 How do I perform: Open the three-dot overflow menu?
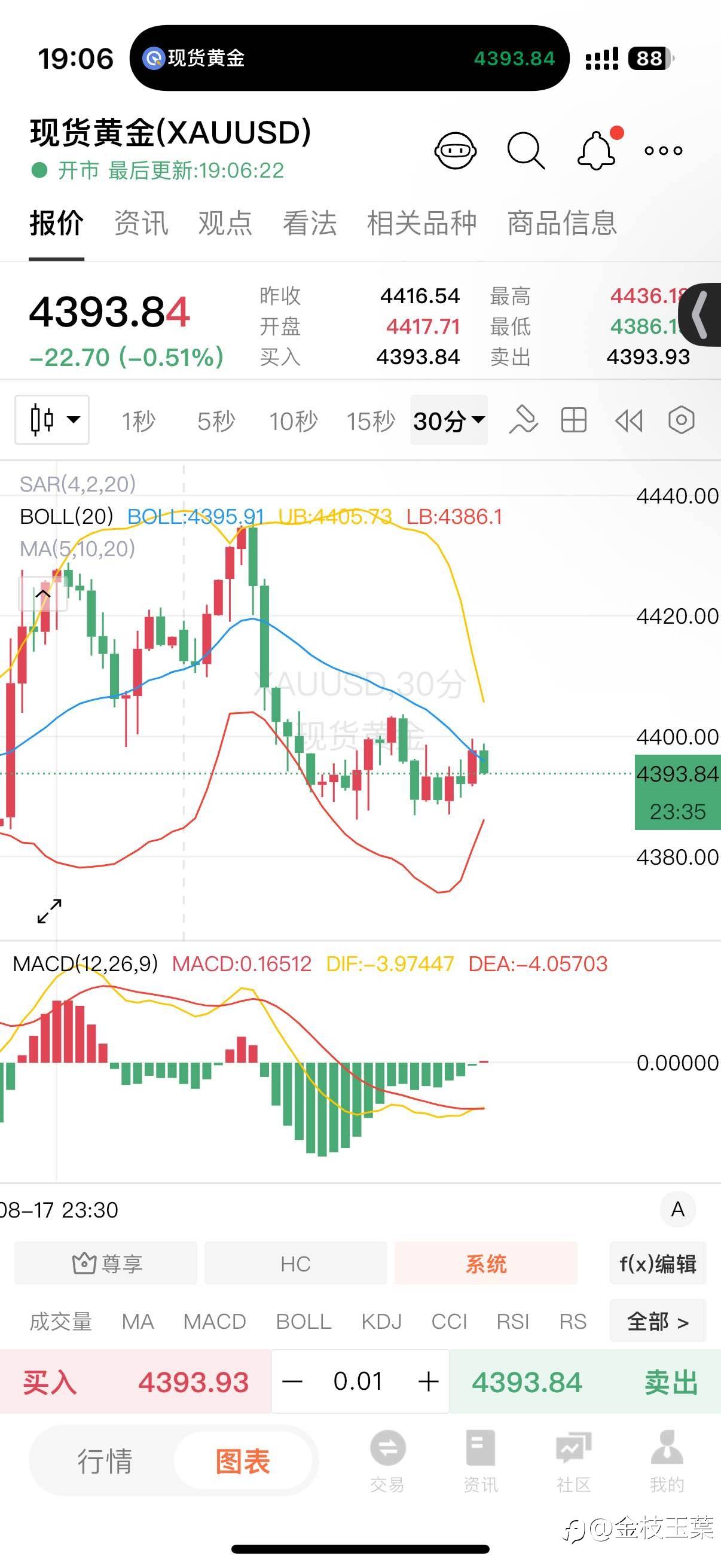pos(663,150)
